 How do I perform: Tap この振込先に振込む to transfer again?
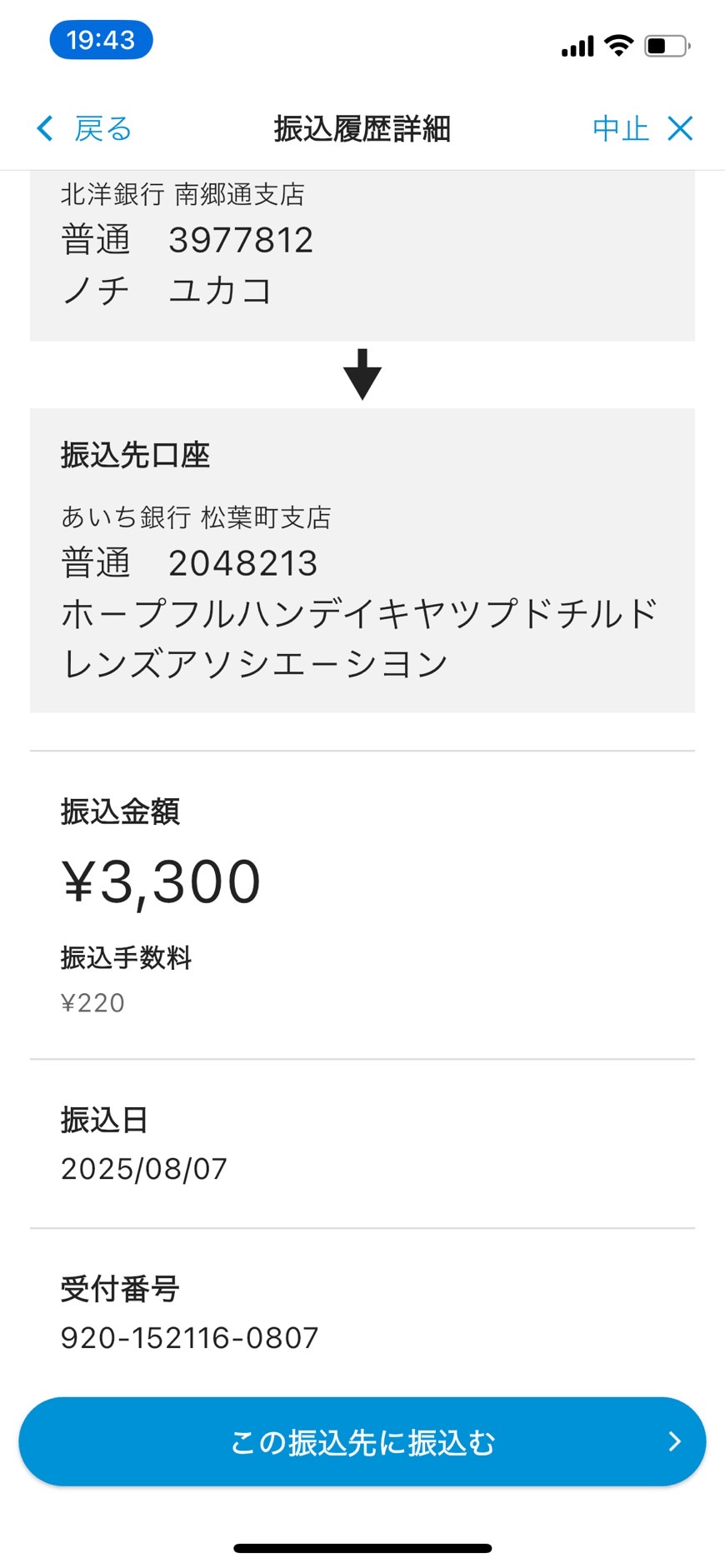pos(362,1442)
